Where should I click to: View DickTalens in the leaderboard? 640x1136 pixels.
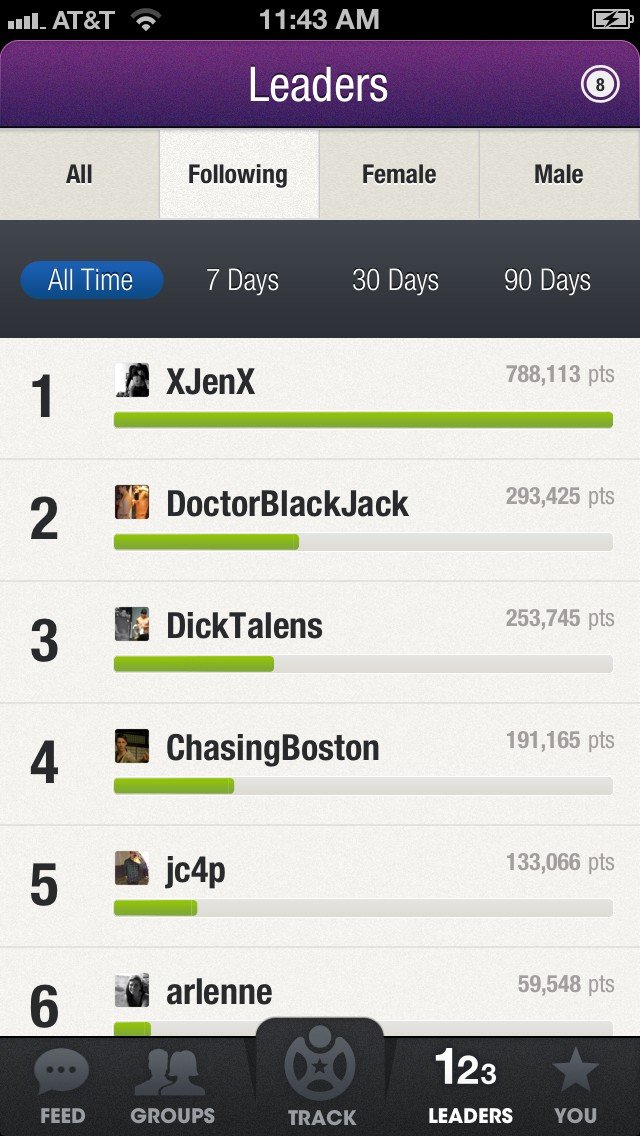click(320, 642)
